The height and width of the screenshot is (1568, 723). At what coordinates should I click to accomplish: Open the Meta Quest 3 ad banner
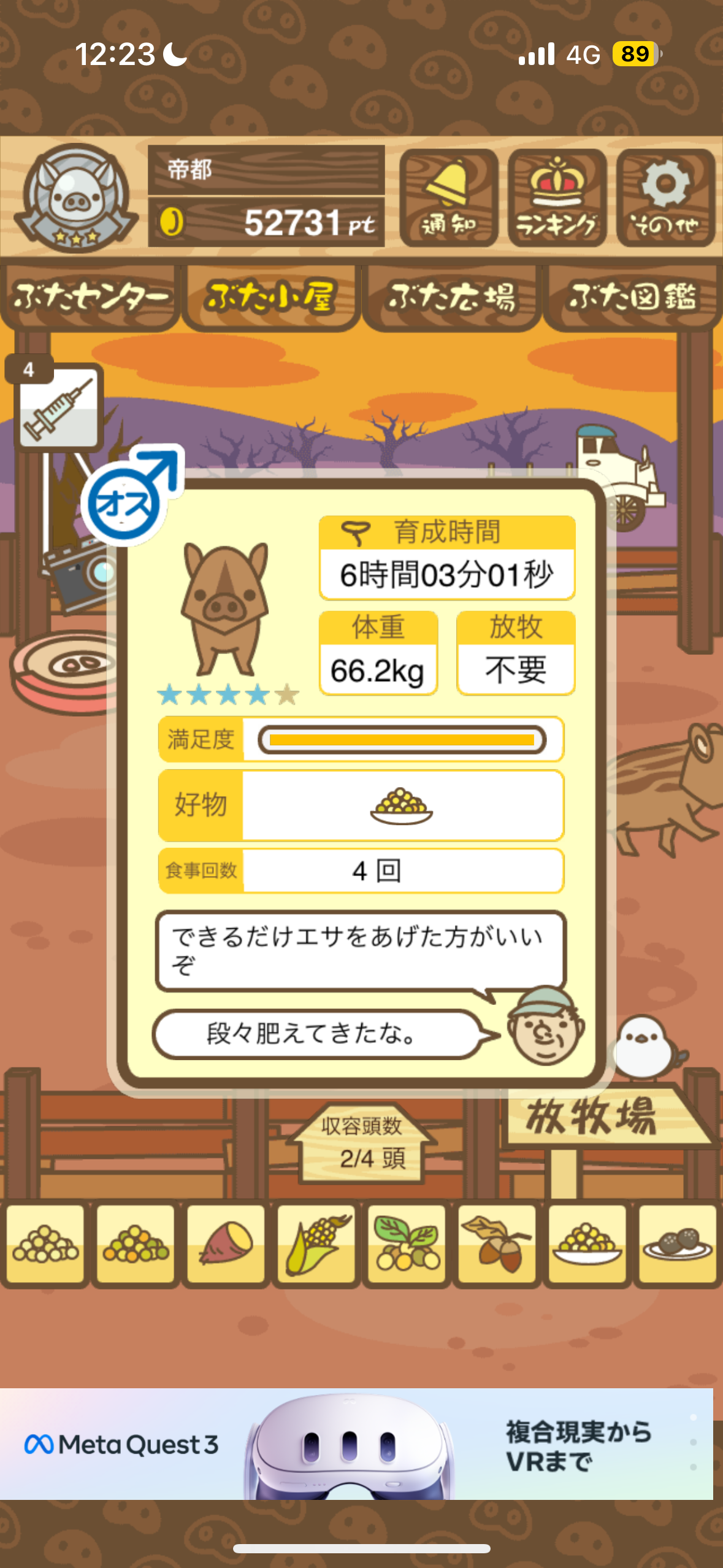(x=356, y=1444)
